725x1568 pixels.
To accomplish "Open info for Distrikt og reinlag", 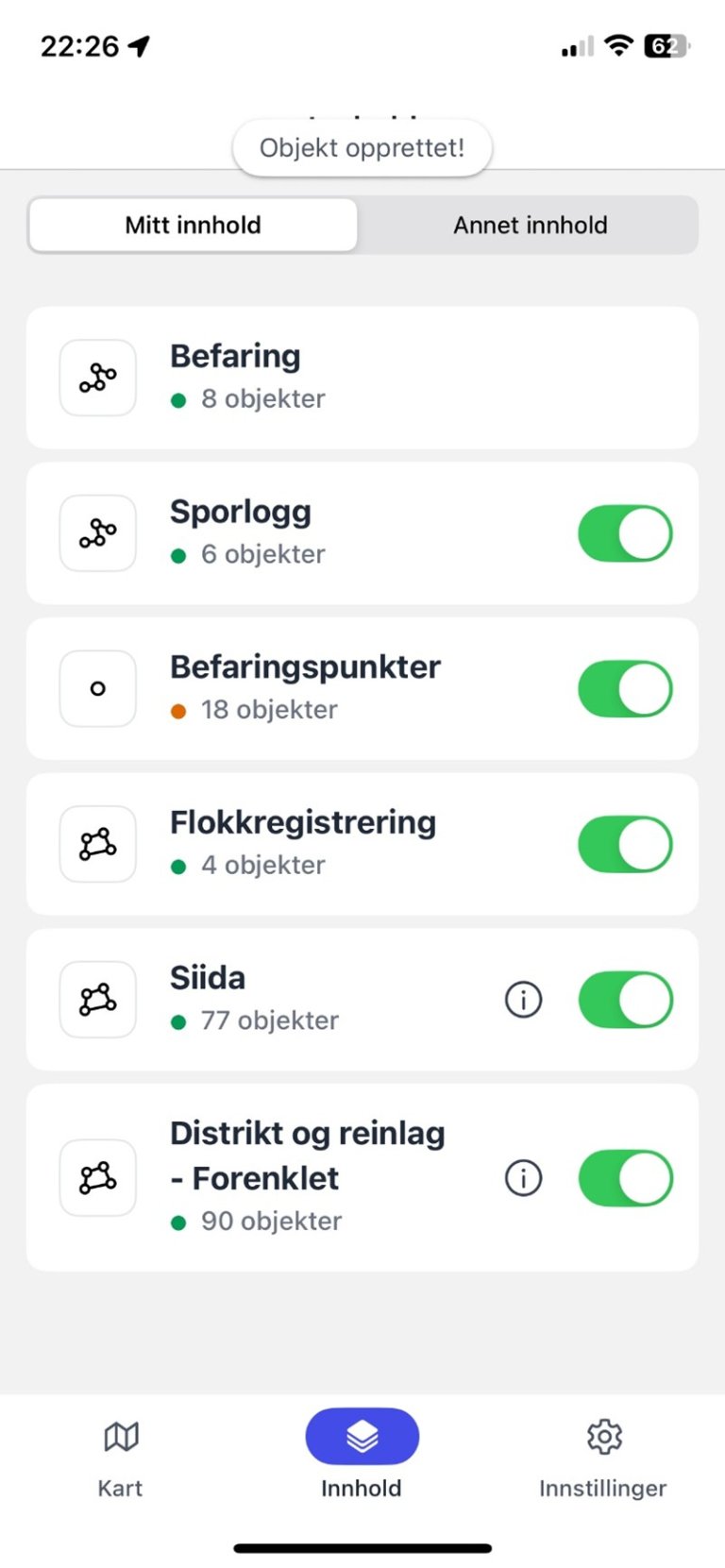I will coord(523,1177).
